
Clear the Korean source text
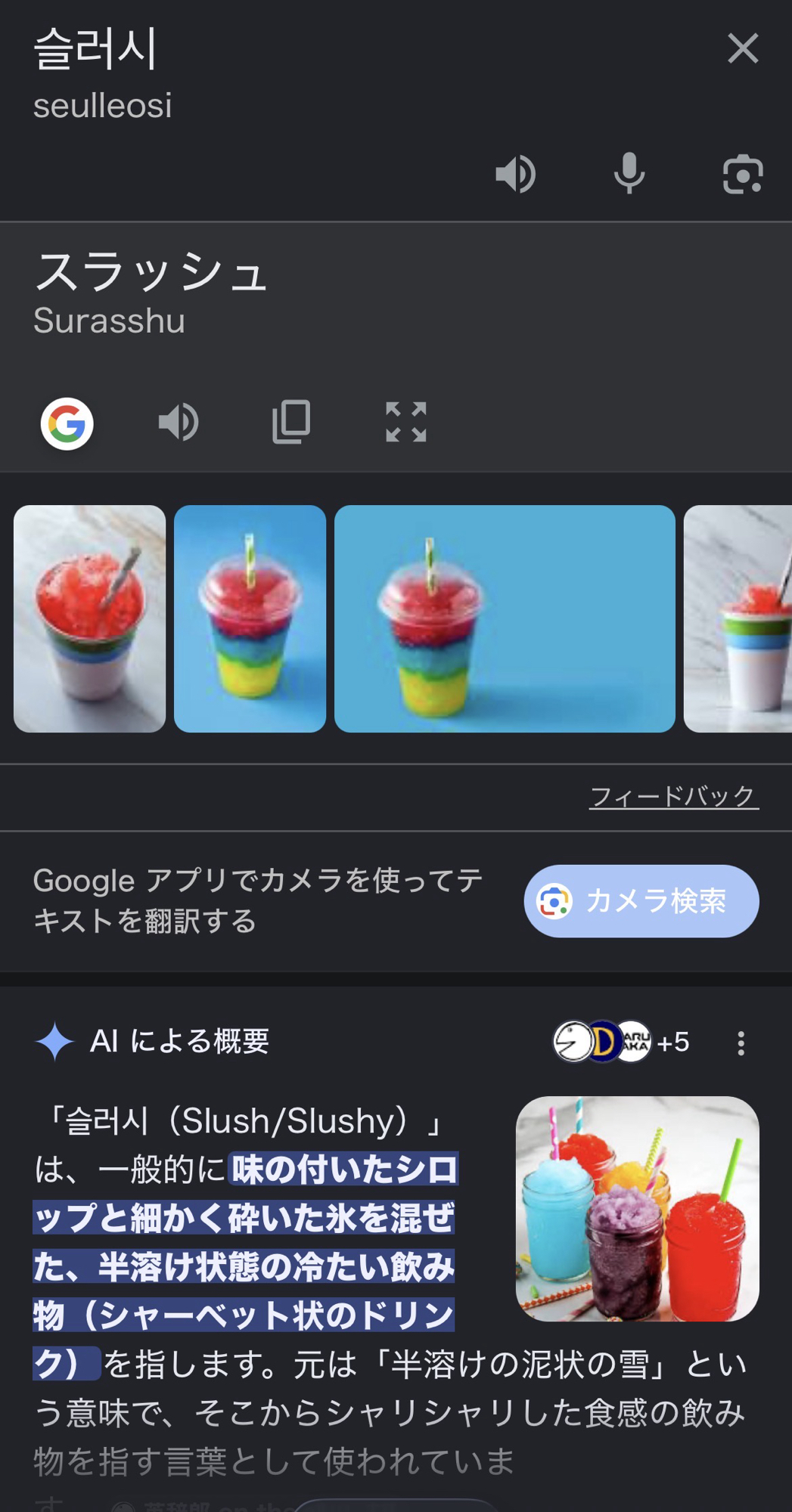pos(742,49)
